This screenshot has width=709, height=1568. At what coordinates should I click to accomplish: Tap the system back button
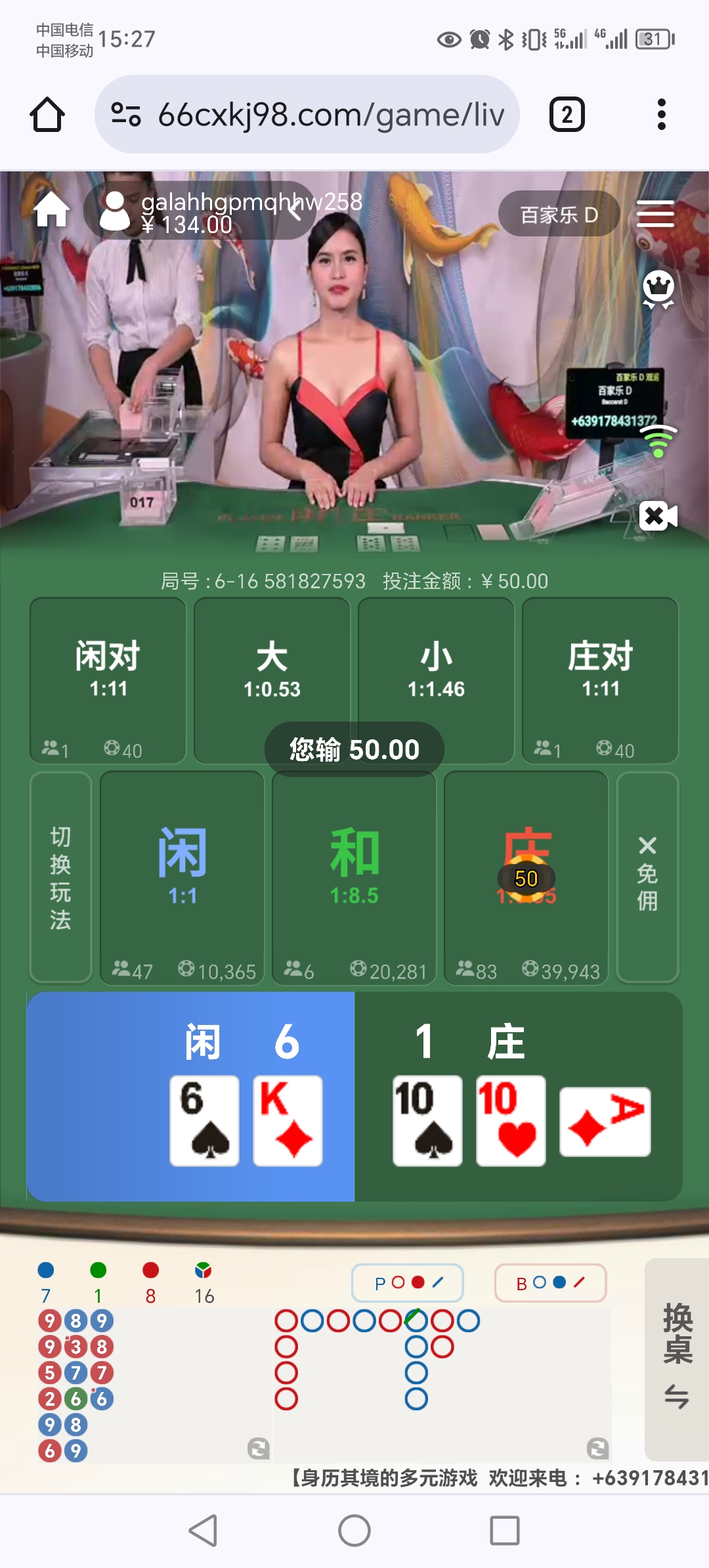pos(203,1531)
